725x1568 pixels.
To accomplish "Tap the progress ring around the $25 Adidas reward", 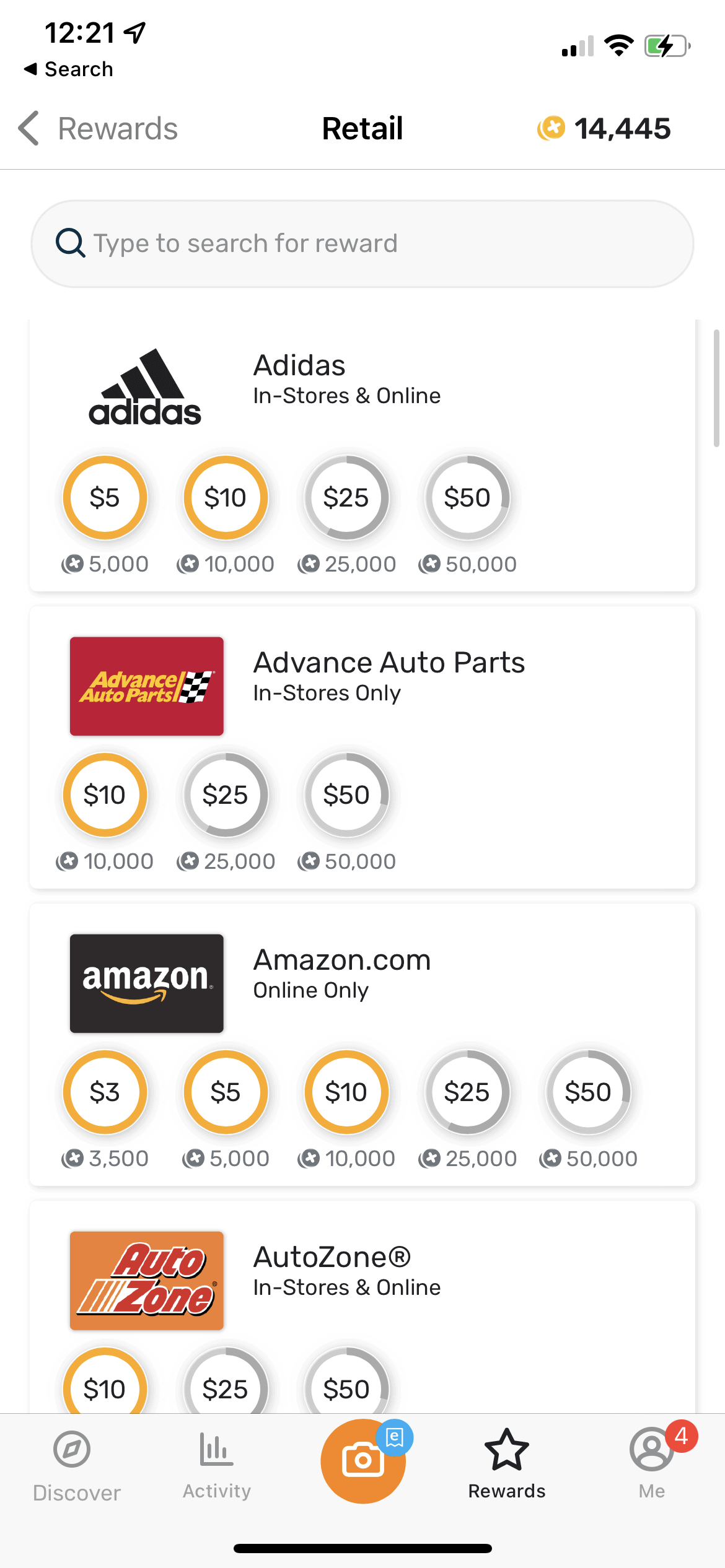I will click(x=347, y=498).
